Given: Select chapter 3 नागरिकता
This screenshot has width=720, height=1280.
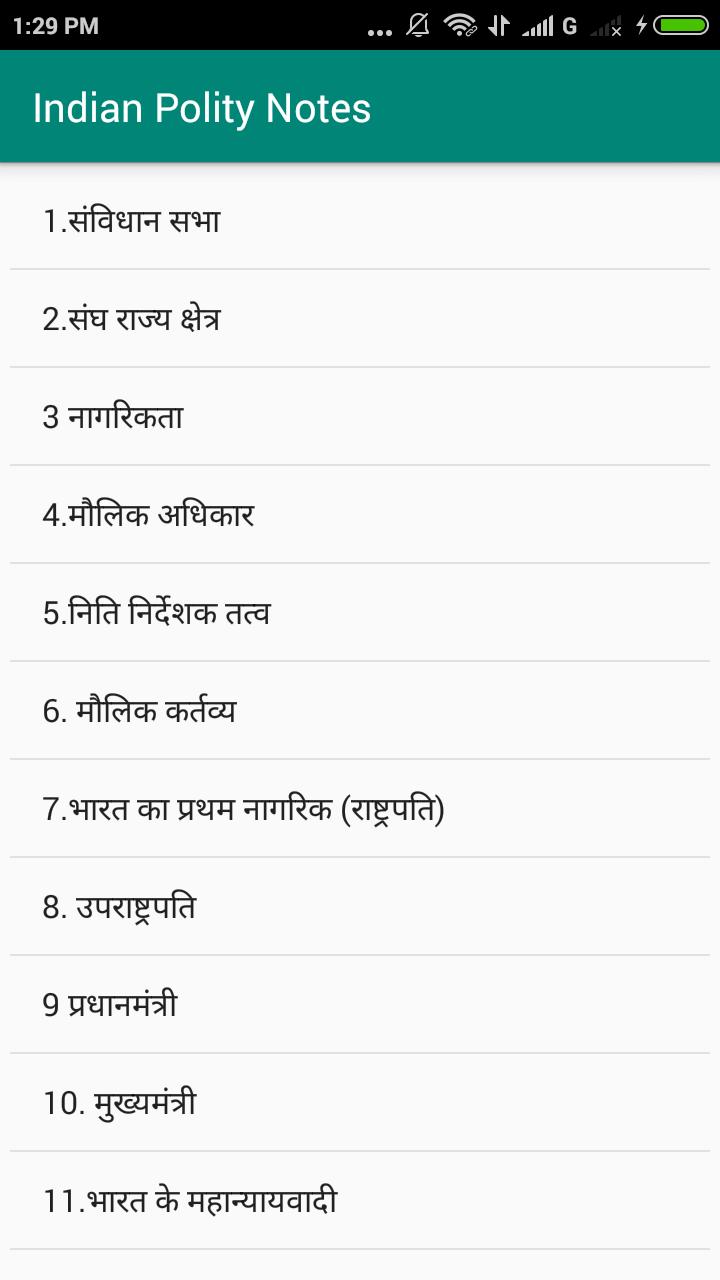Looking at the screenshot, I should click(x=360, y=416).
